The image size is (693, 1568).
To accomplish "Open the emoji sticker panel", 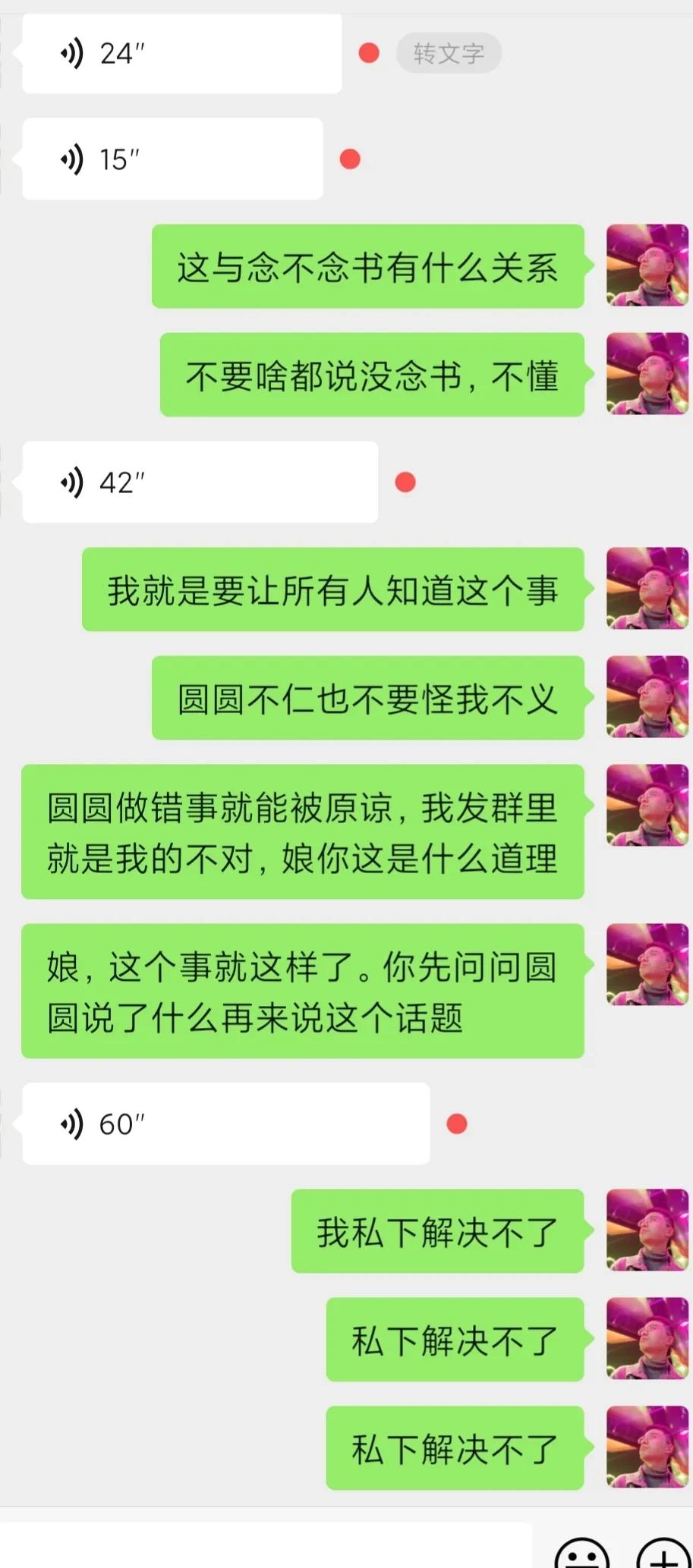I will click(x=582, y=1553).
